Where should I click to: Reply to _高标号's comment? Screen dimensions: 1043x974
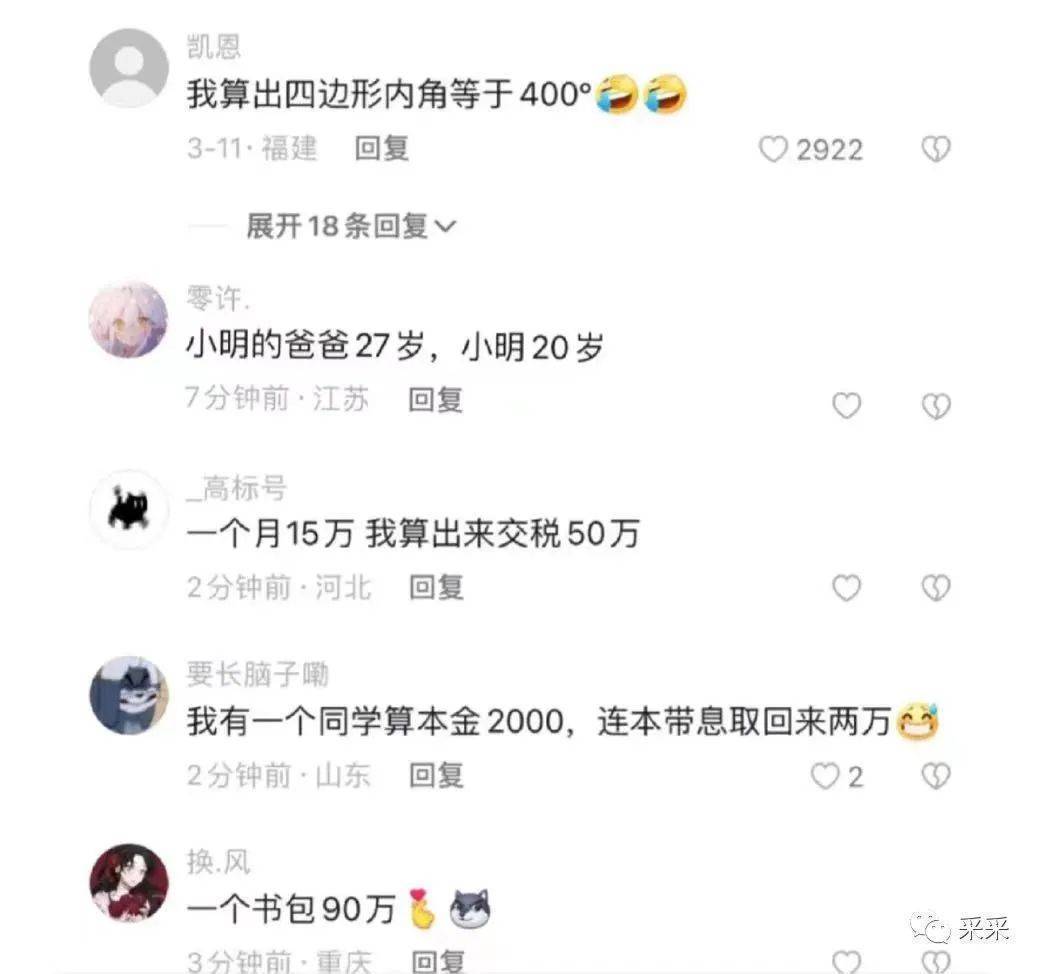(x=436, y=587)
